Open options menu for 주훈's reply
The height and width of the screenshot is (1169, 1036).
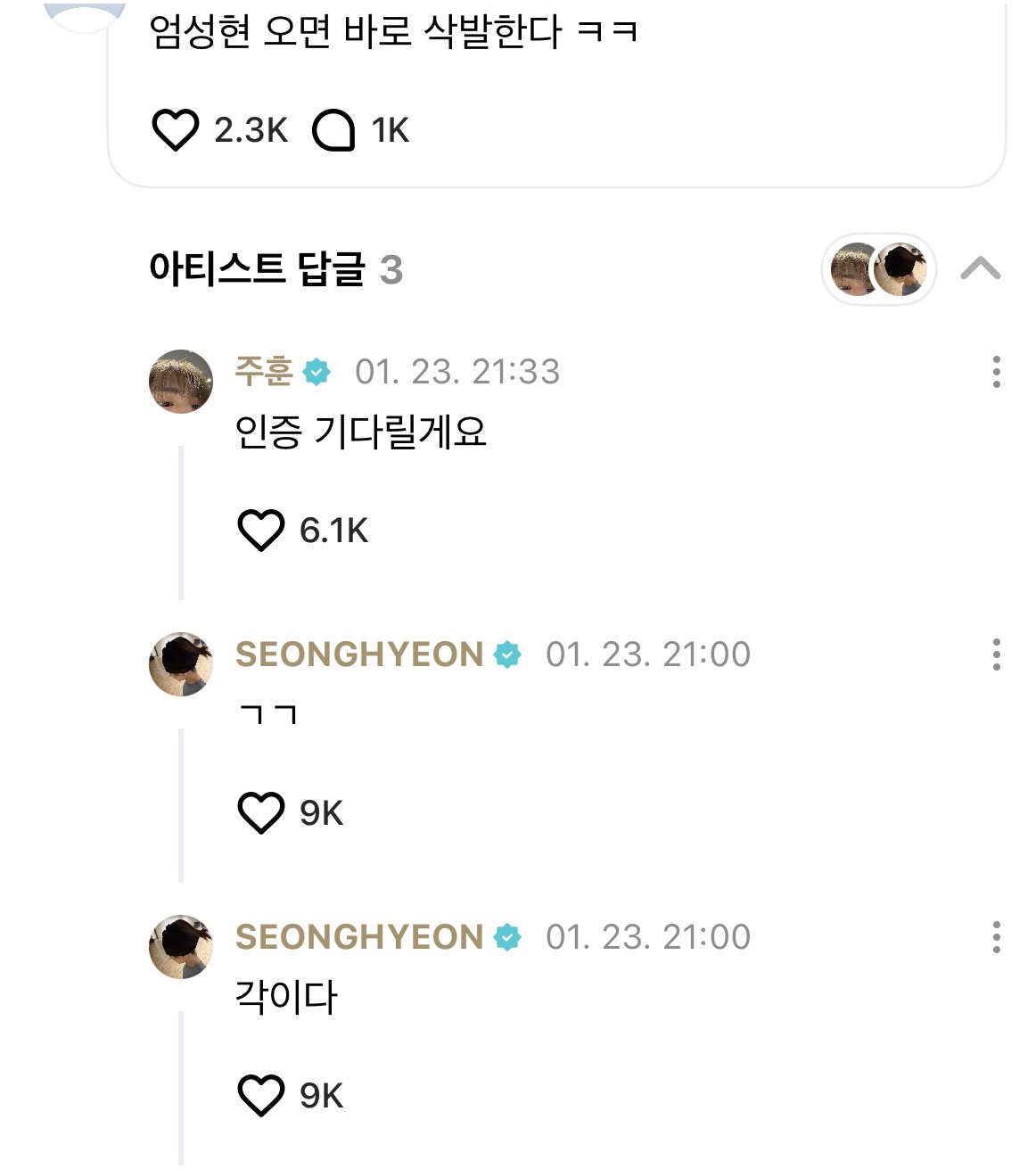click(996, 372)
